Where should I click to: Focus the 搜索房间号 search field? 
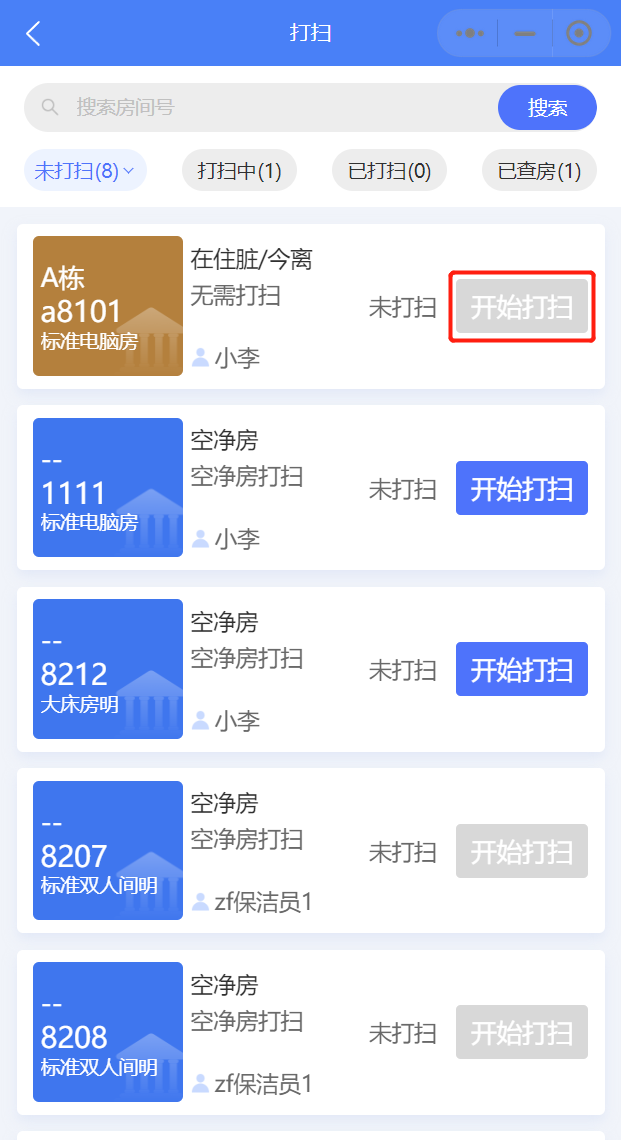click(x=262, y=108)
